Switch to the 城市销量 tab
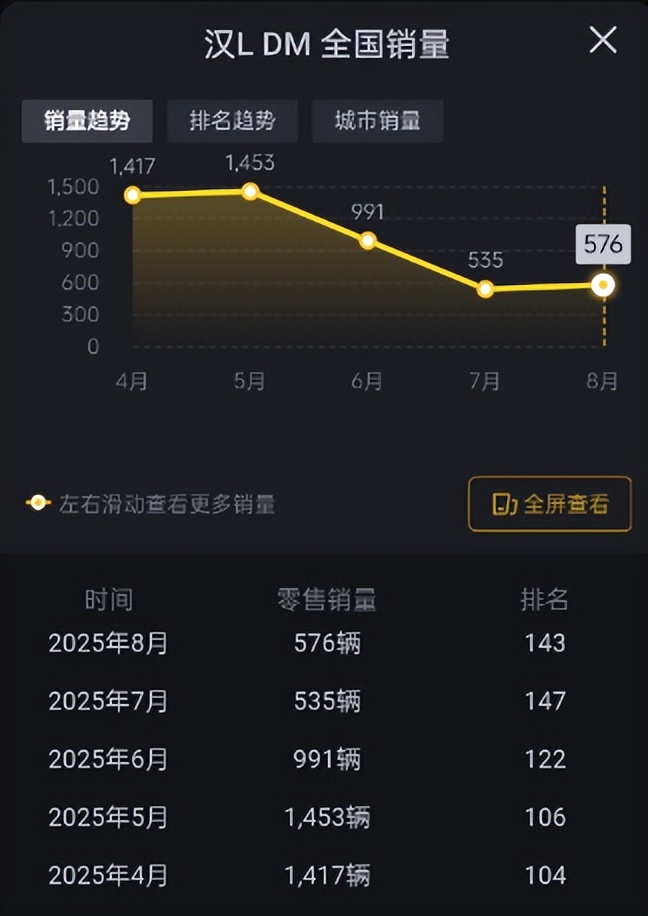The image size is (648, 916). tap(377, 121)
